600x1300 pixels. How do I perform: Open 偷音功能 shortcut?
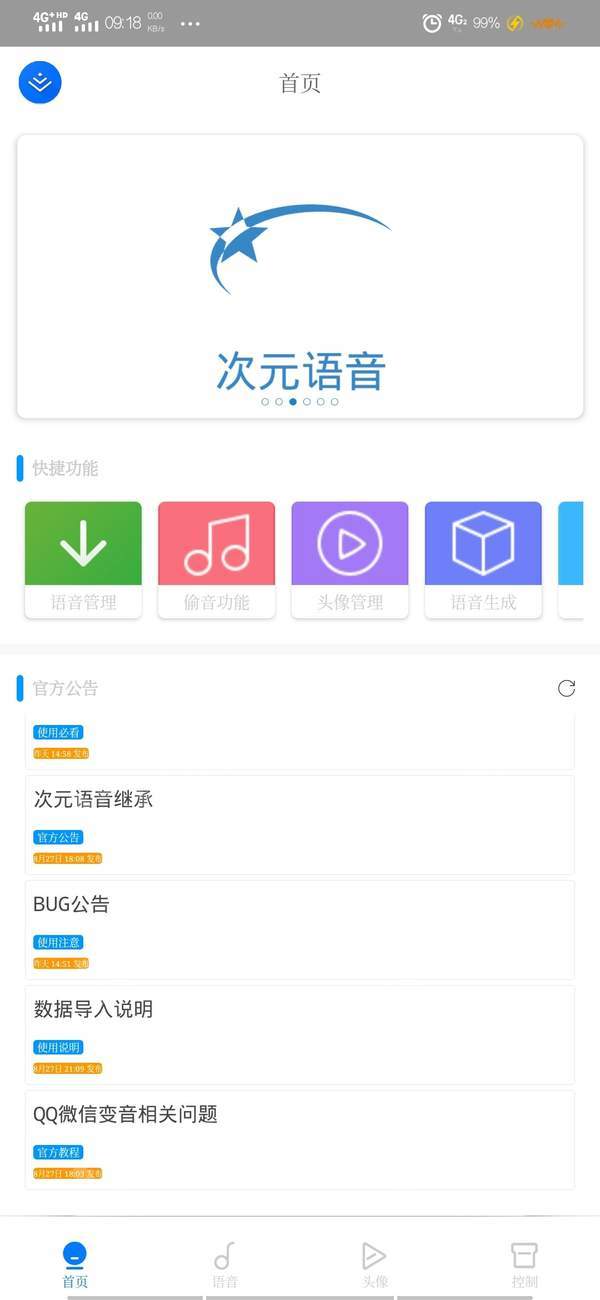pyautogui.click(x=216, y=558)
